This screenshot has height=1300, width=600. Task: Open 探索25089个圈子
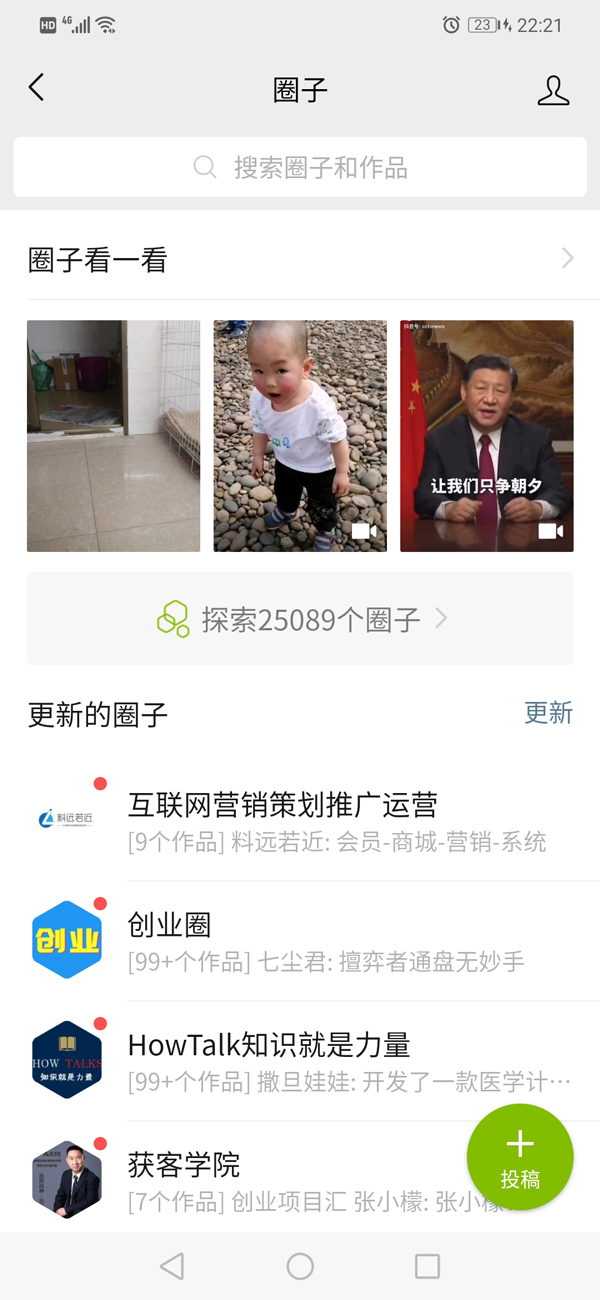click(x=300, y=619)
